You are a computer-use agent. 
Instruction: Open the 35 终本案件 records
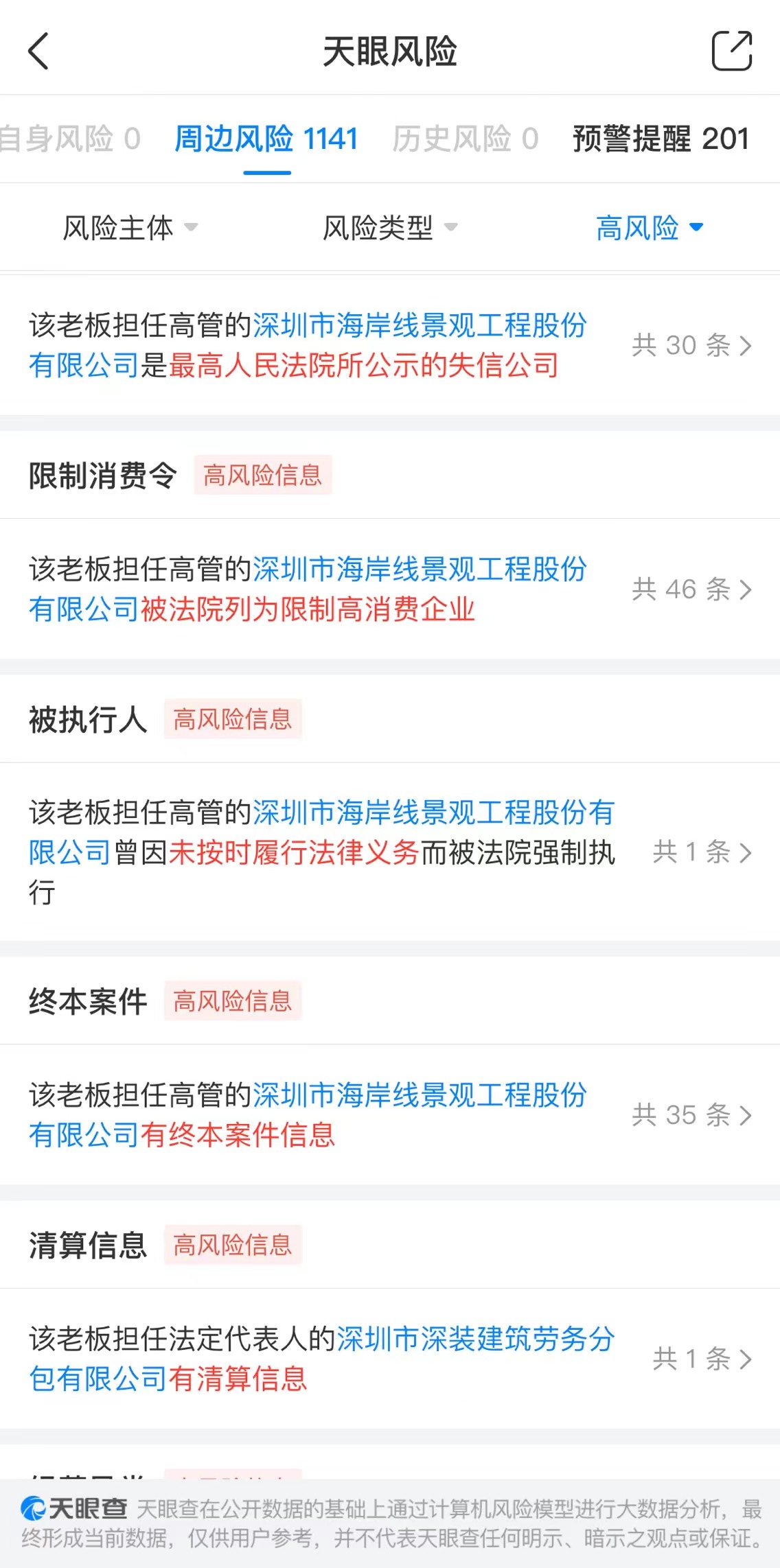tap(390, 1115)
